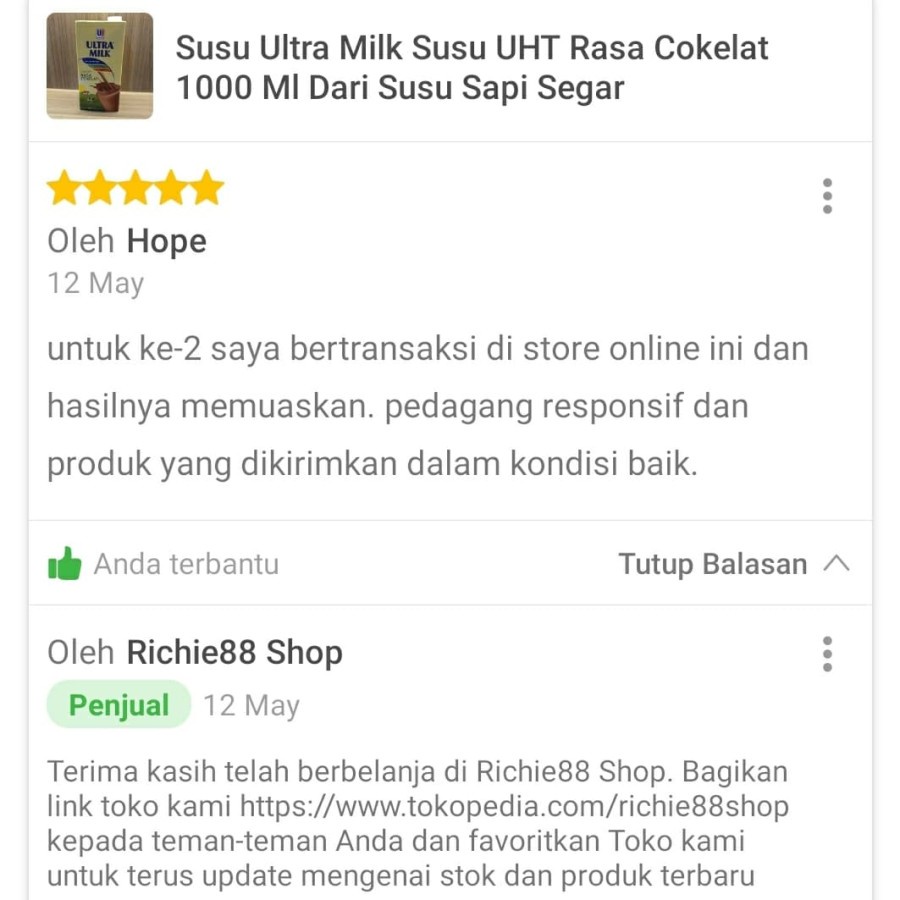Image resolution: width=900 pixels, height=900 pixels.
Task: Collapse replies with Tutup Balasan
Action: 733,564
